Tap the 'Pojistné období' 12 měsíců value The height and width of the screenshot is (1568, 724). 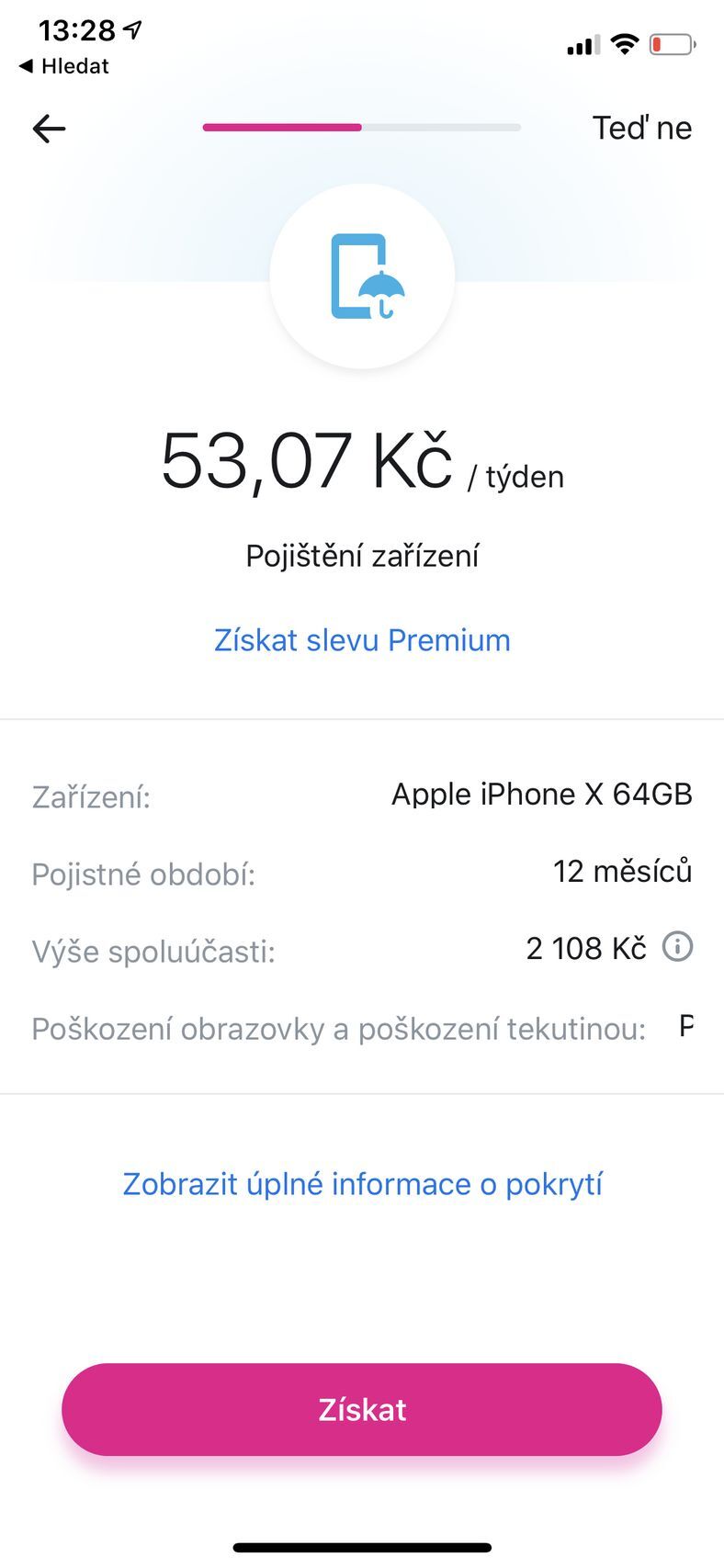pos(622,870)
